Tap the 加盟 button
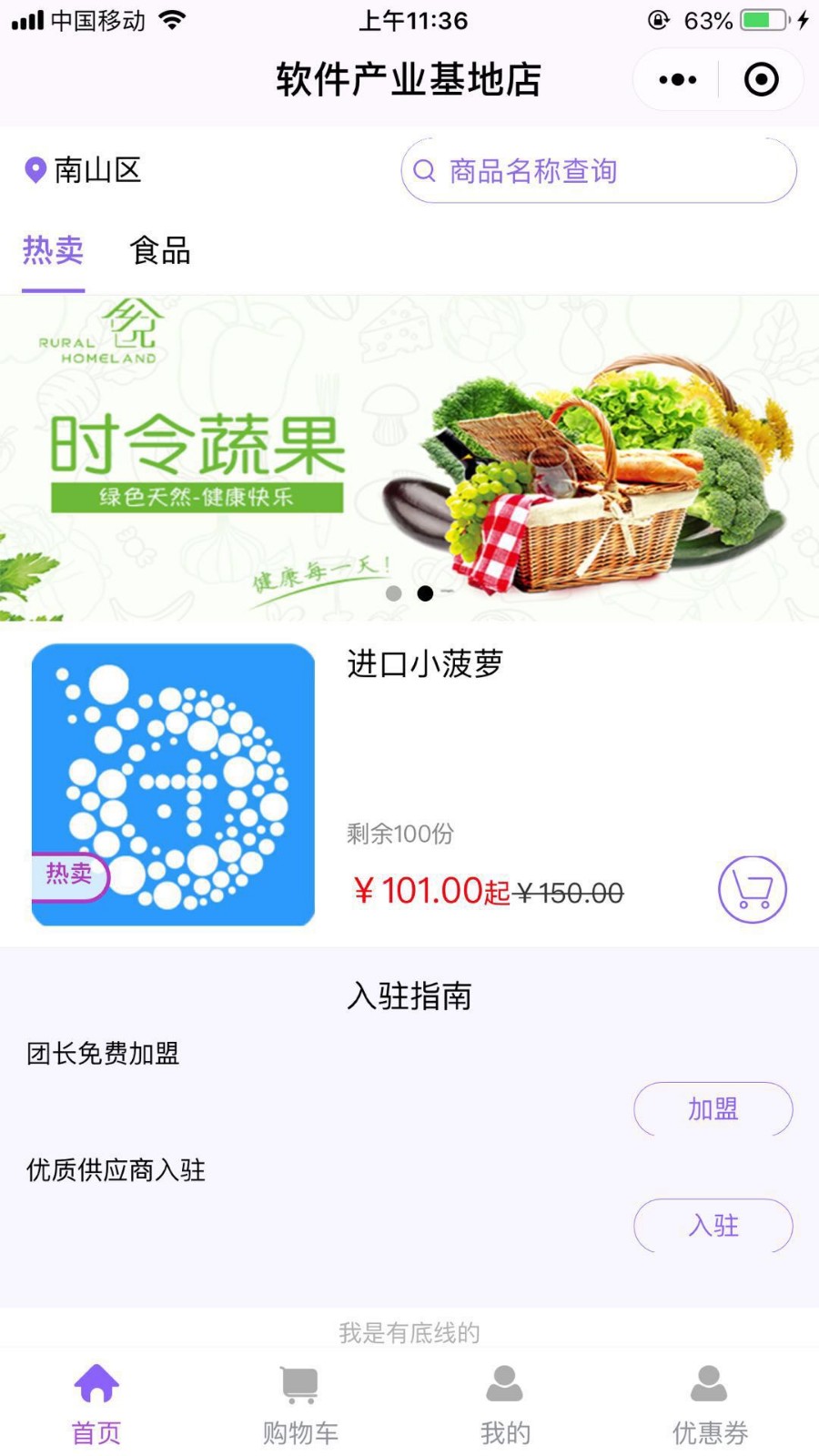Viewport: 819px width, 1456px height. 713,1108
